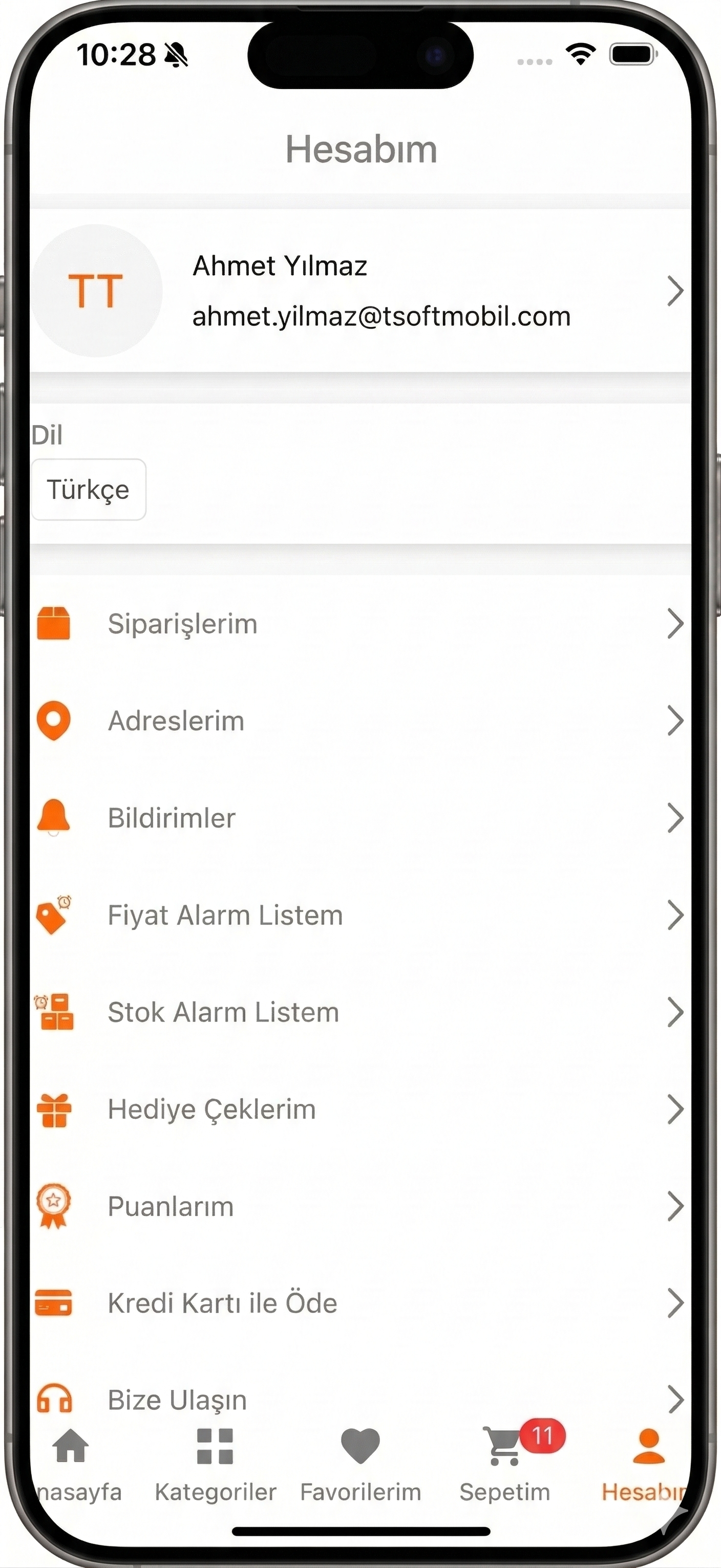Open Siparişlerim orders list

tap(360, 624)
